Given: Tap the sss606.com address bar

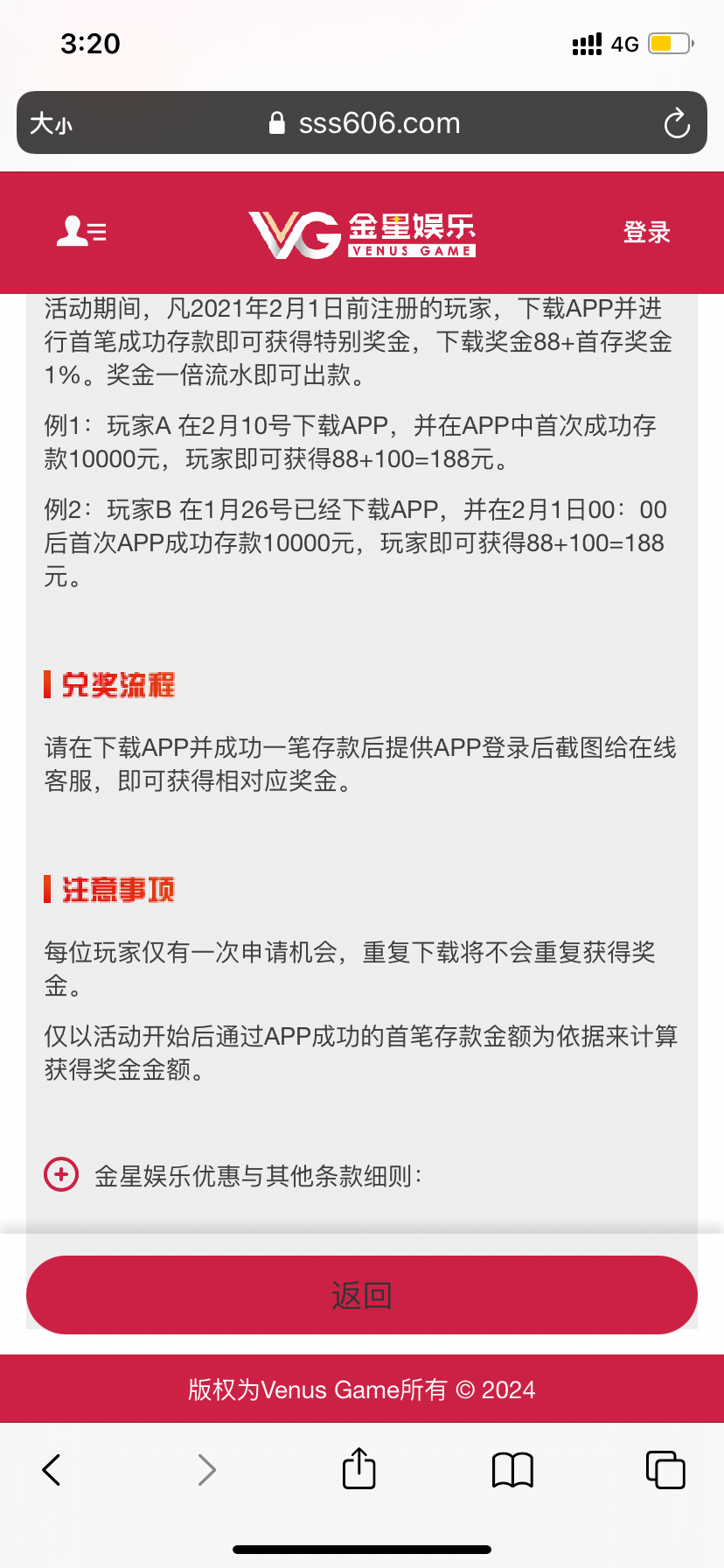Looking at the screenshot, I should point(364,123).
